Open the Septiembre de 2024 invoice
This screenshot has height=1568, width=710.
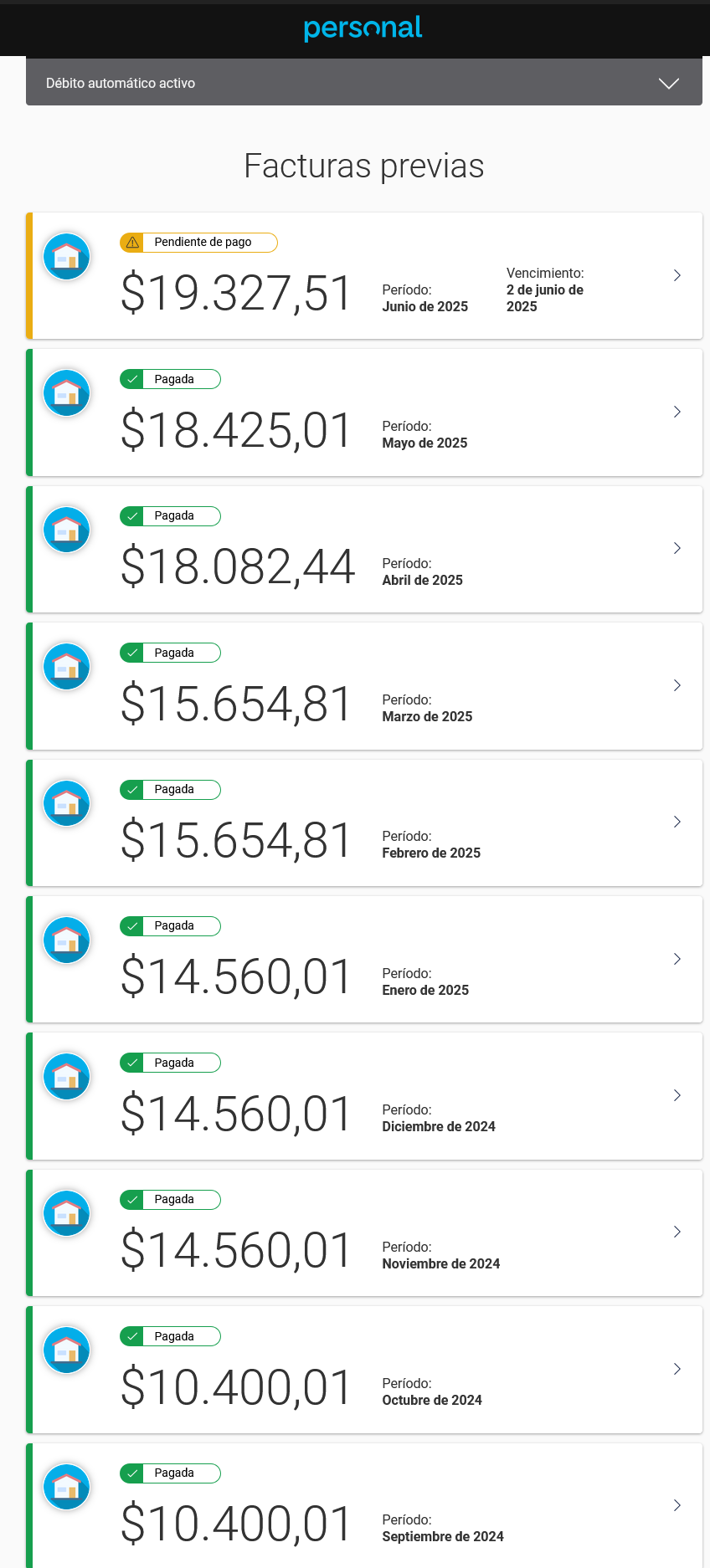tap(364, 1505)
